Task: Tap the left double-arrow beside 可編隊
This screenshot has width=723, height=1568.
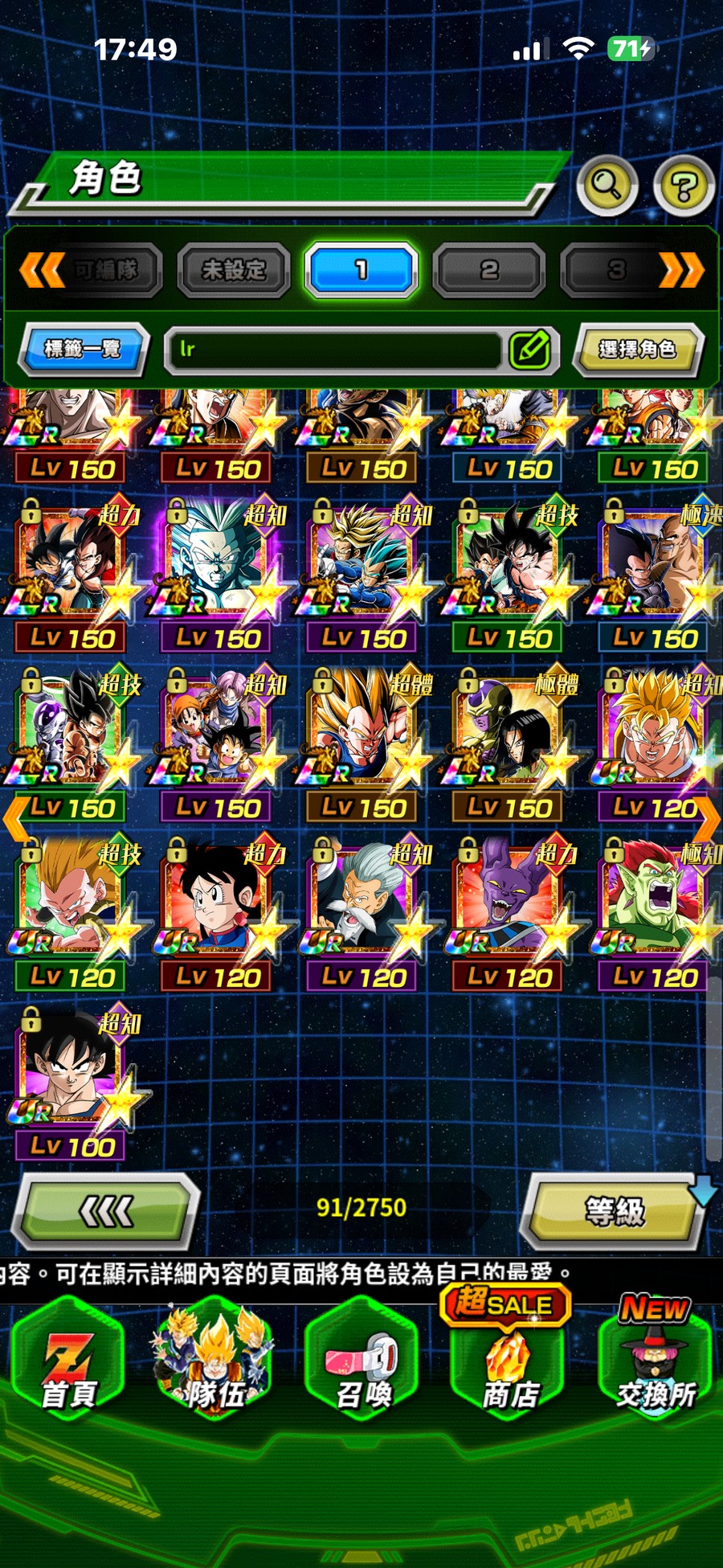Action: click(42, 270)
